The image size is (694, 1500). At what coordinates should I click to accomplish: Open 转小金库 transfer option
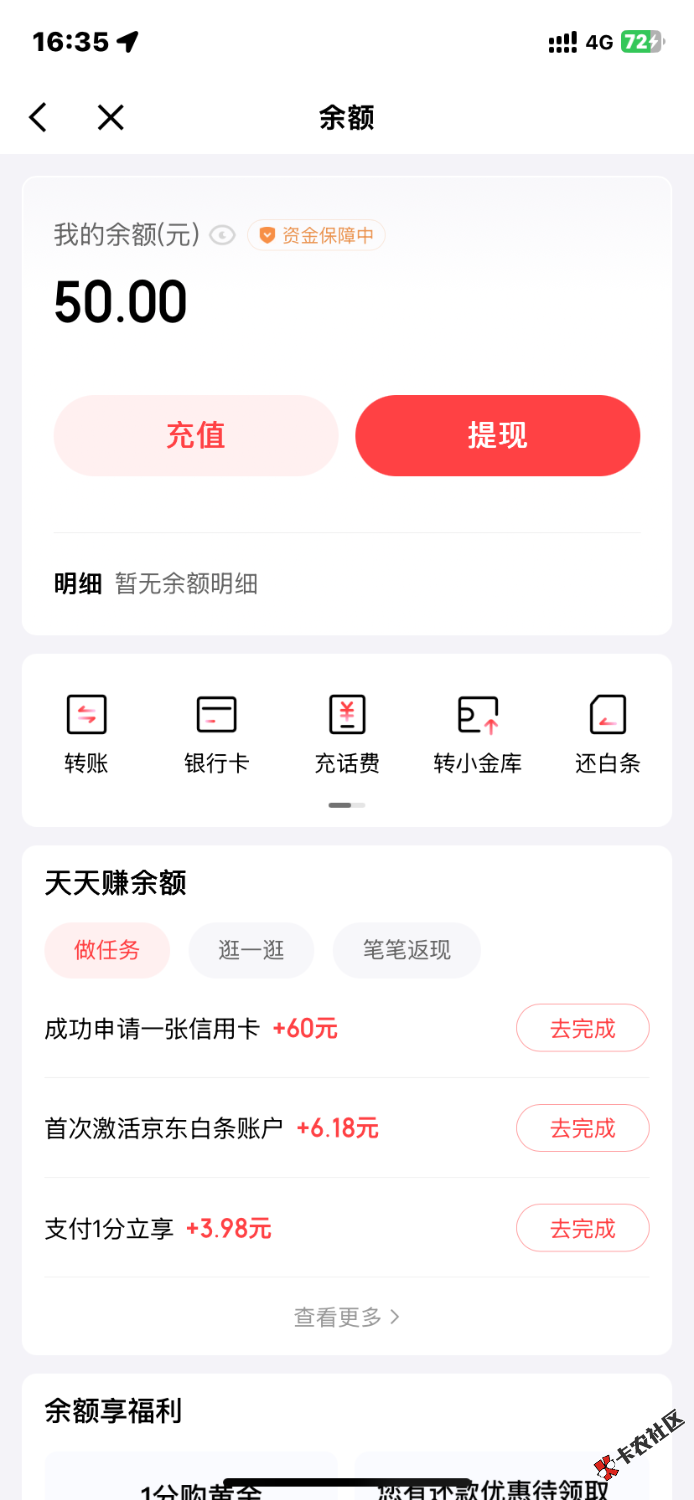[x=477, y=735]
